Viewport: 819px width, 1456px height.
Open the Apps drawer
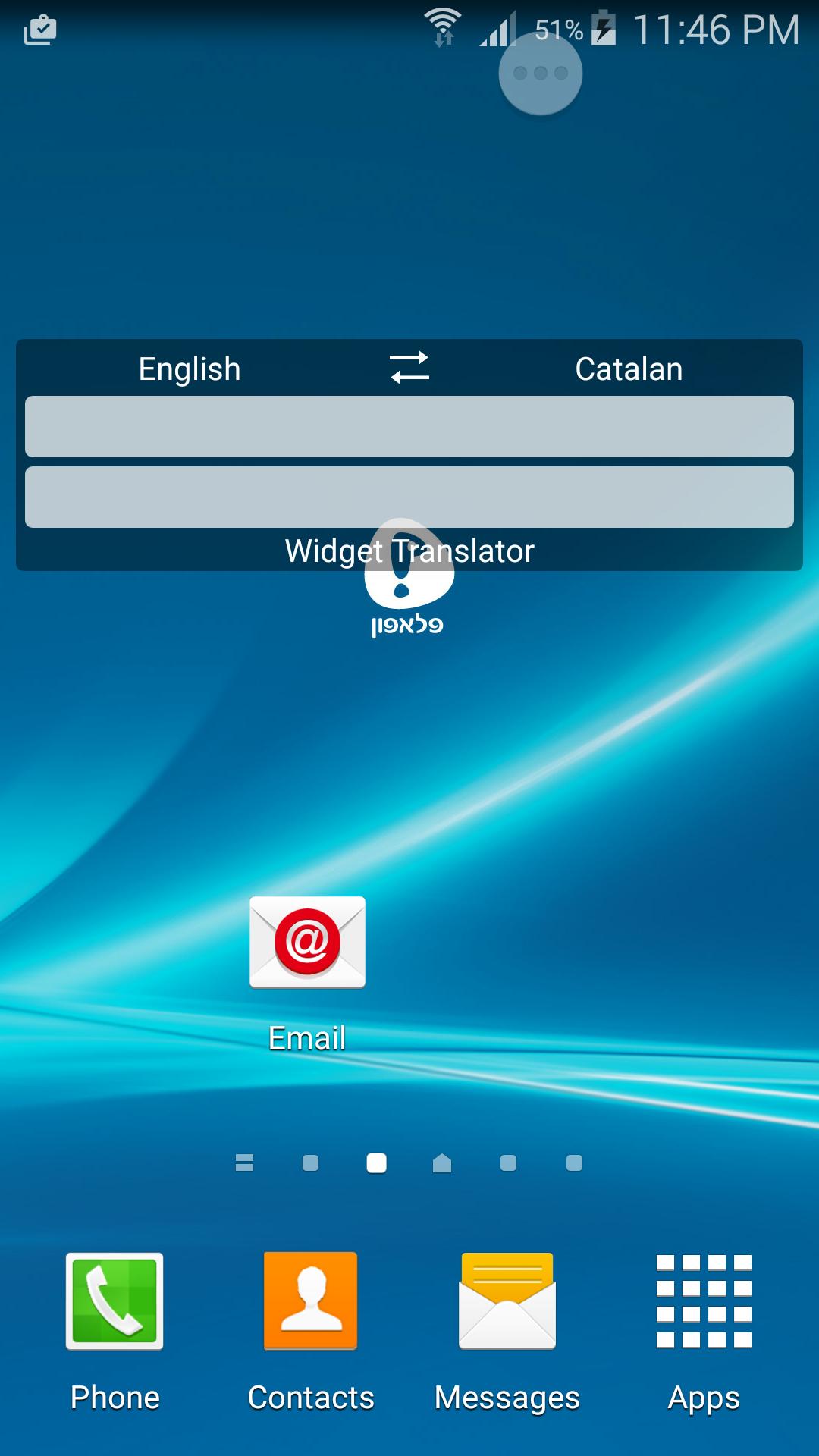[704, 1301]
